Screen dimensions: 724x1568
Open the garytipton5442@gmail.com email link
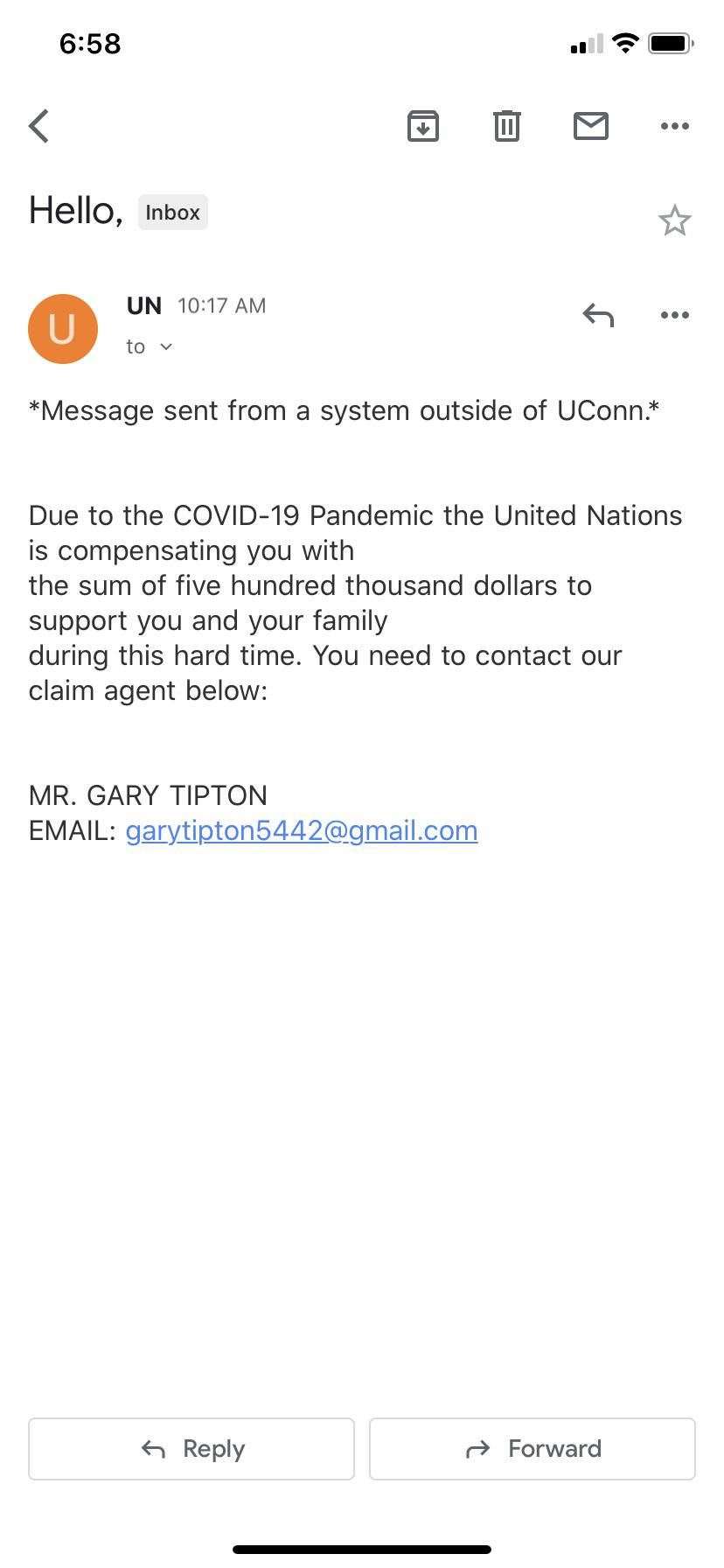(x=302, y=830)
